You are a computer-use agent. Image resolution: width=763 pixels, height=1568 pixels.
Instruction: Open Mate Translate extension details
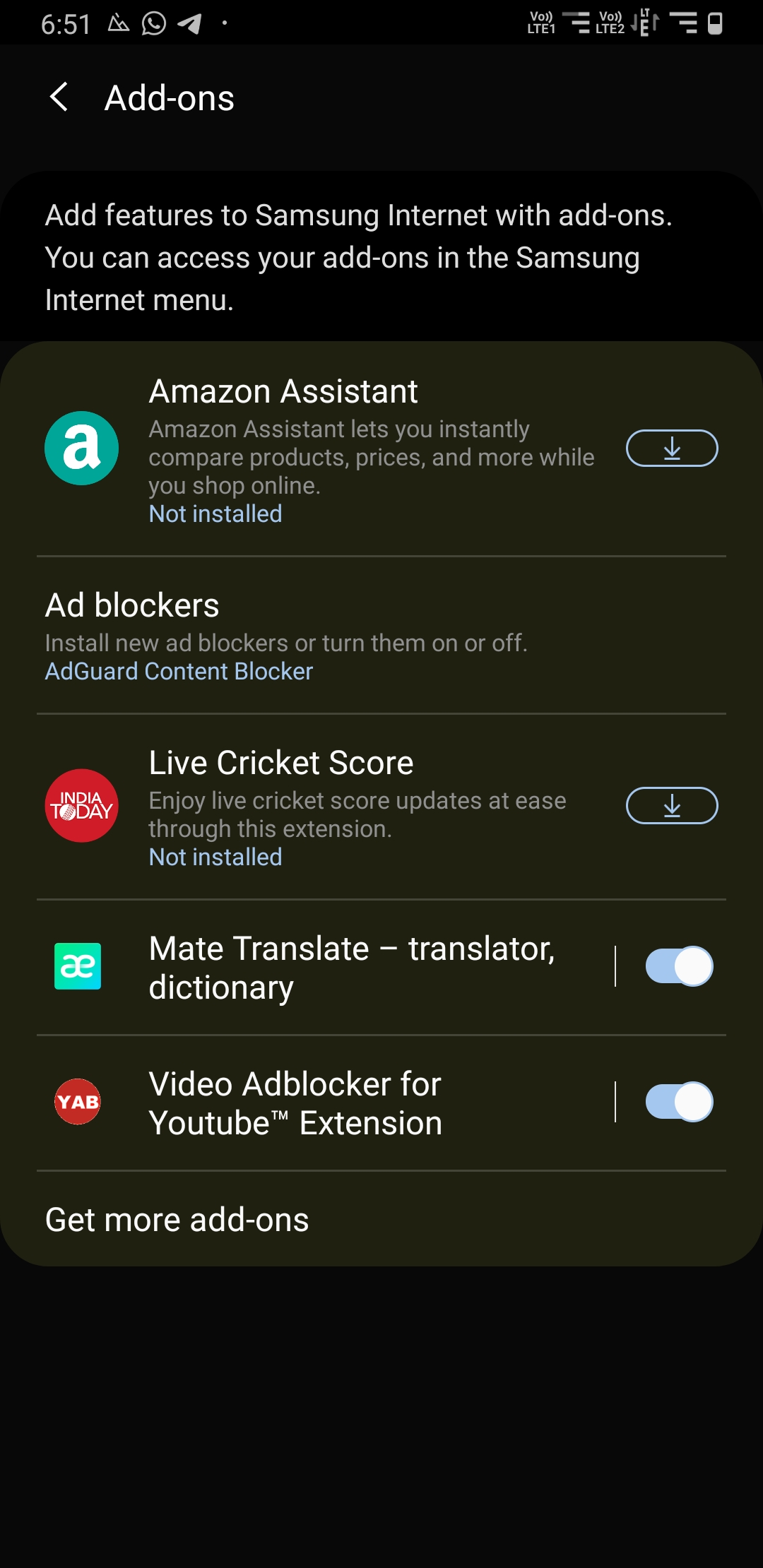click(x=325, y=968)
